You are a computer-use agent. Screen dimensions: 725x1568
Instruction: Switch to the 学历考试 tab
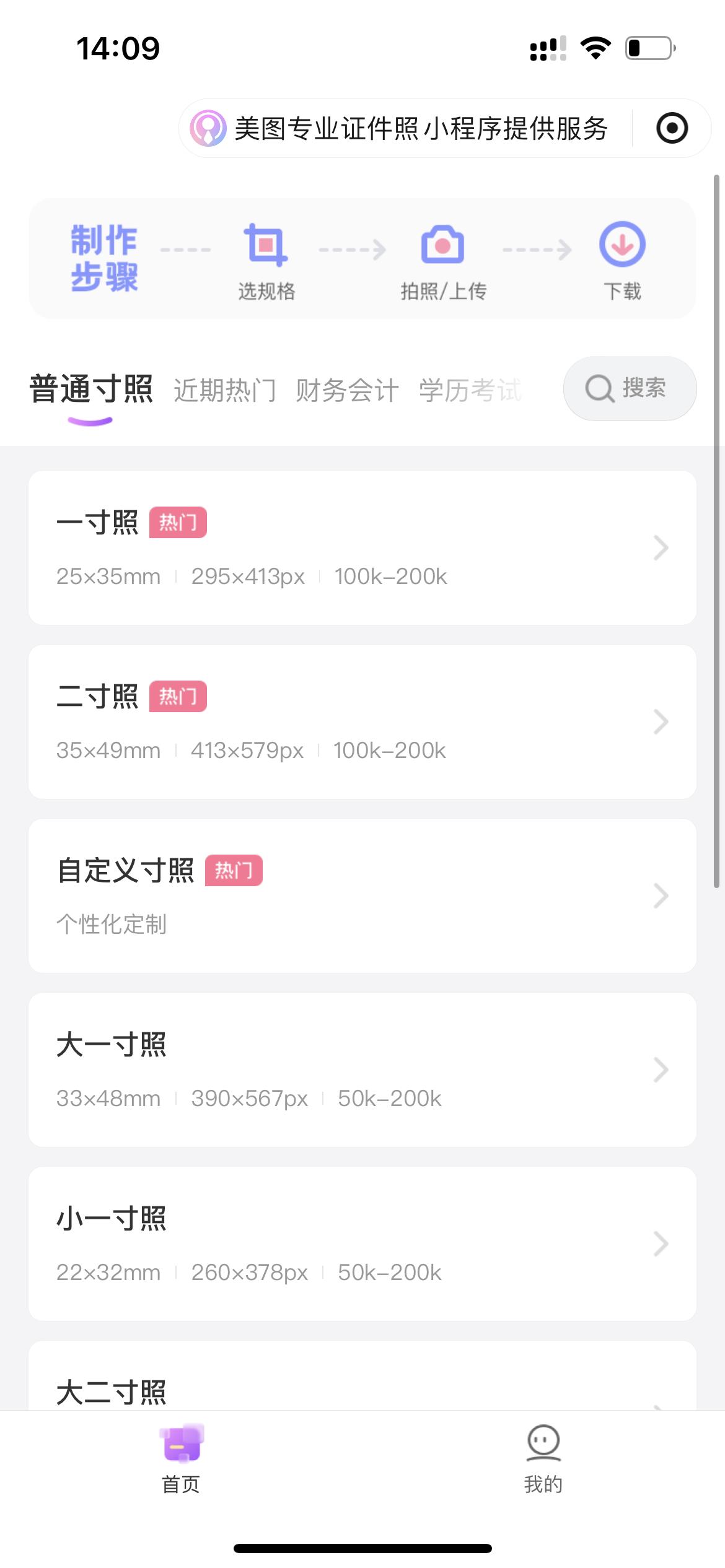[x=470, y=390]
